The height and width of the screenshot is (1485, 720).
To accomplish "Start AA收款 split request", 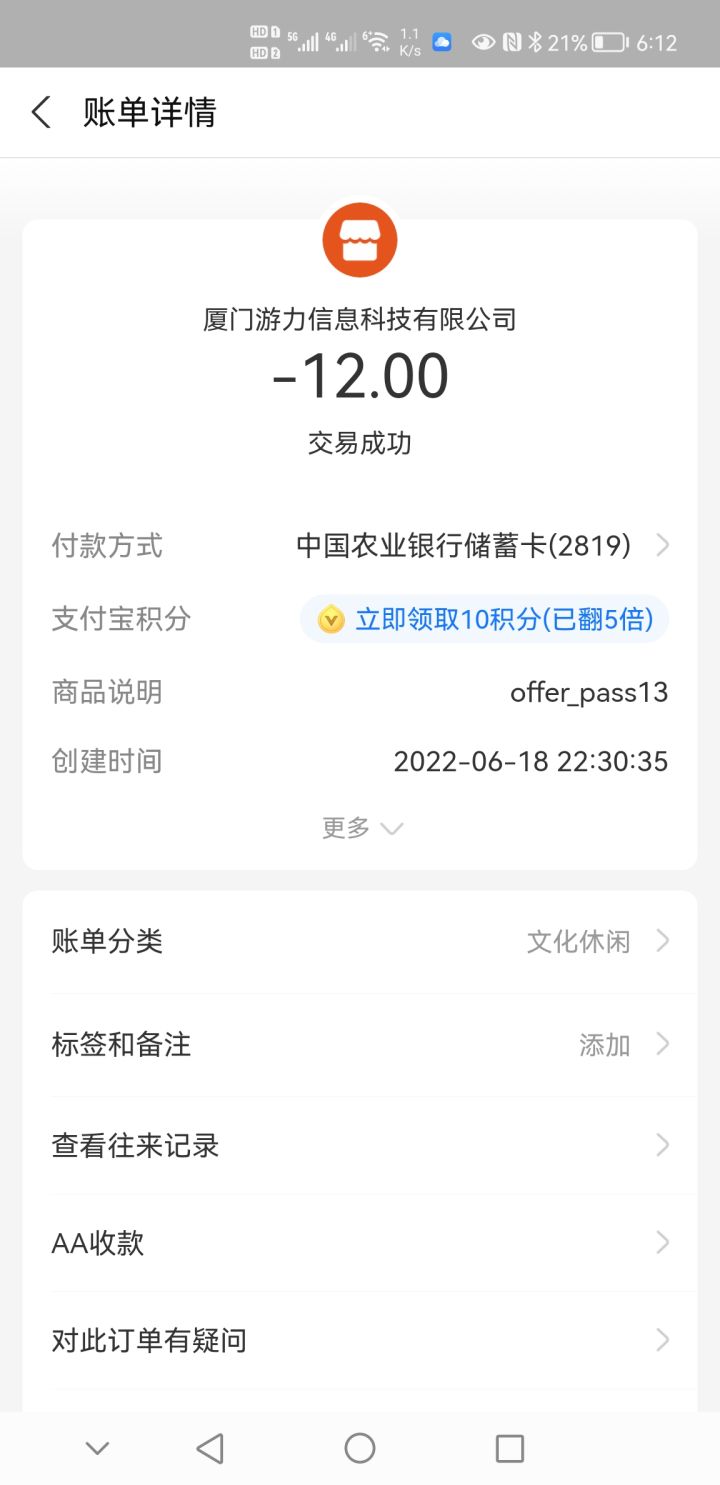I will pos(360,1243).
